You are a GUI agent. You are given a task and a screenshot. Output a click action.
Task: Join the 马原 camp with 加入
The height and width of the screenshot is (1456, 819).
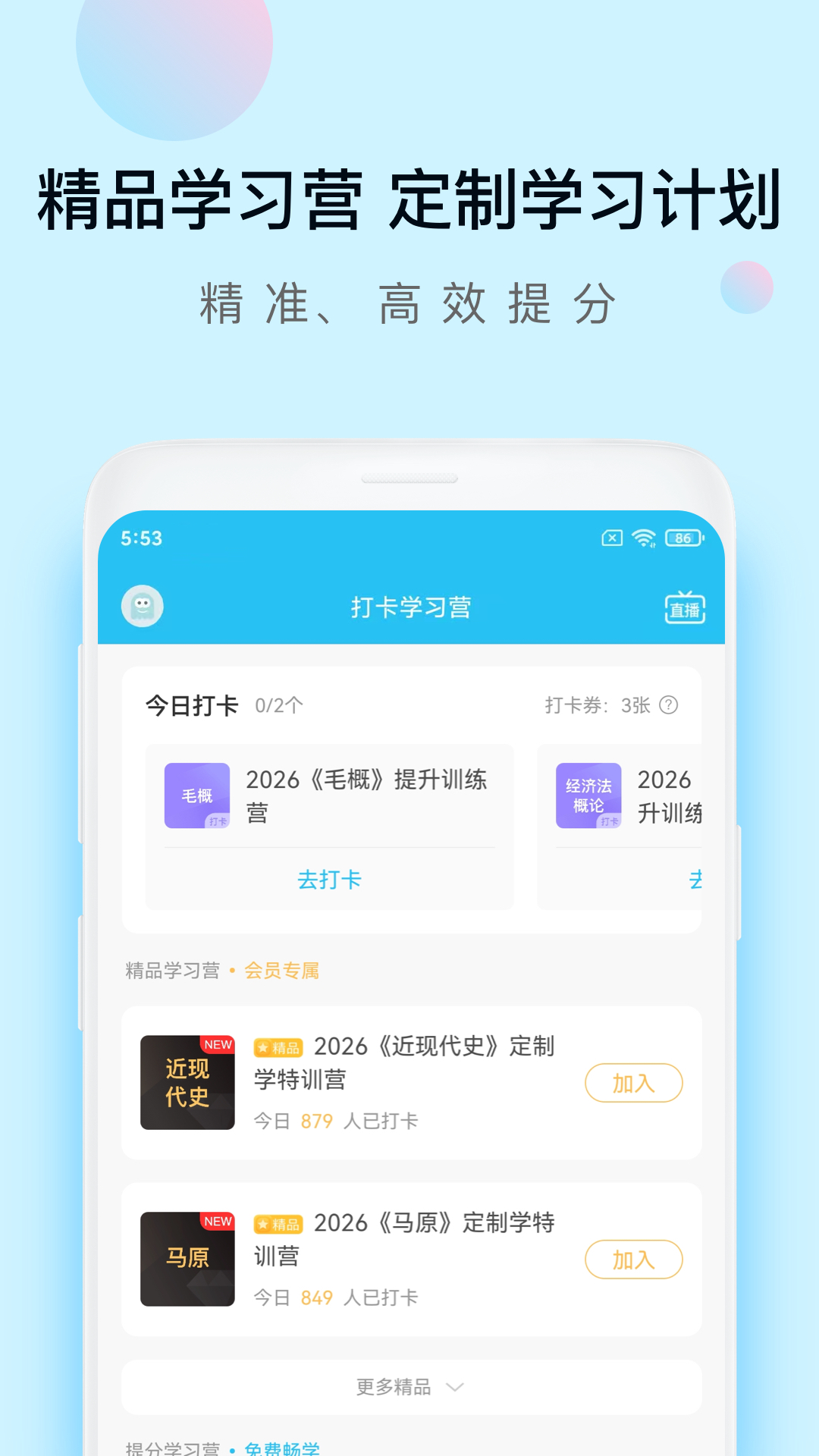pyautogui.click(x=634, y=1259)
